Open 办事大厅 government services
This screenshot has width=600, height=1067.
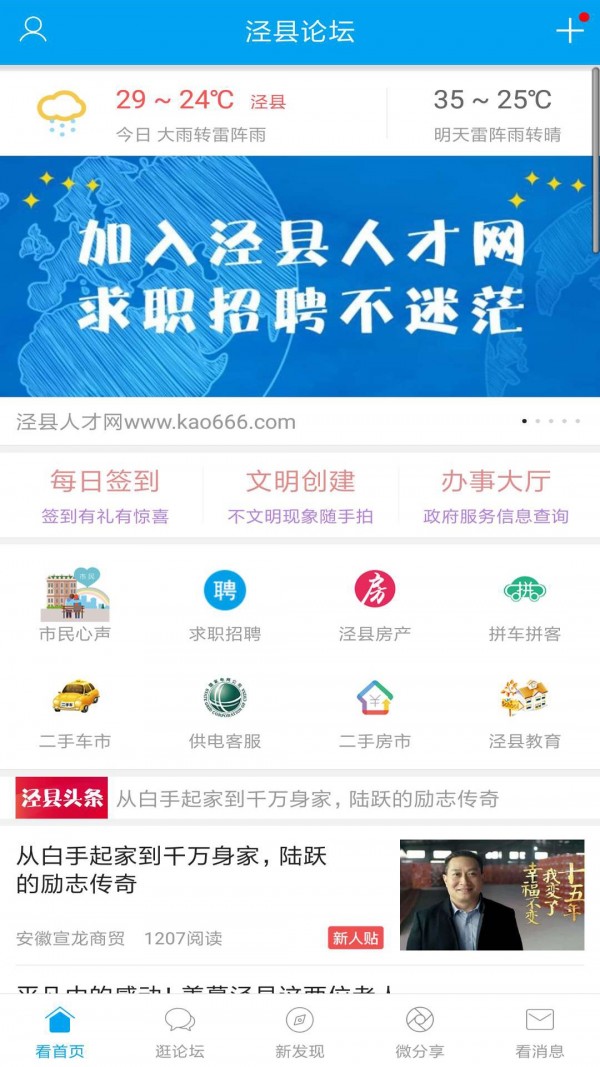496,496
